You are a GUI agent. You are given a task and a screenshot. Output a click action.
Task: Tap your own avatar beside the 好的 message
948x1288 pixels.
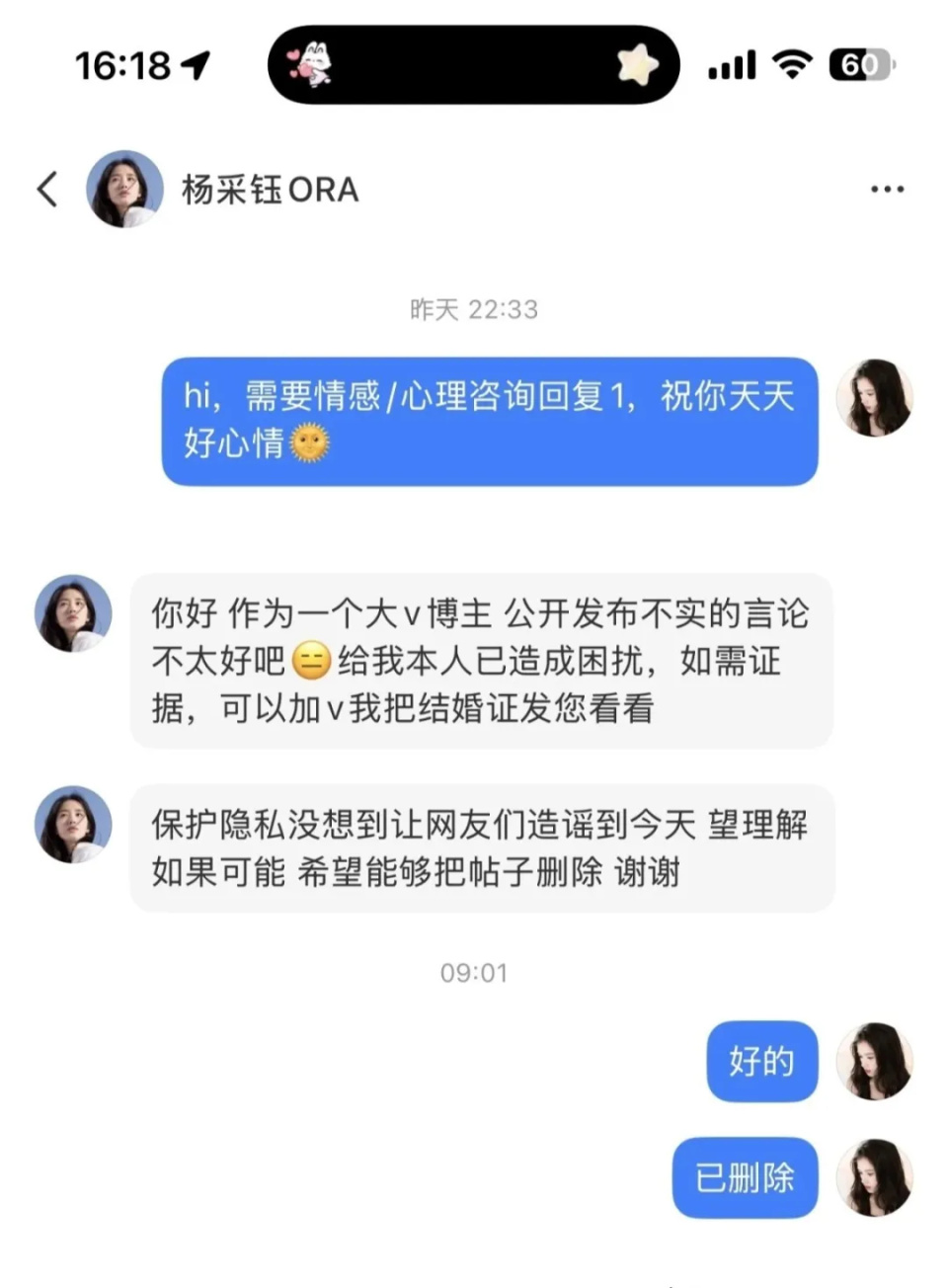(873, 1062)
